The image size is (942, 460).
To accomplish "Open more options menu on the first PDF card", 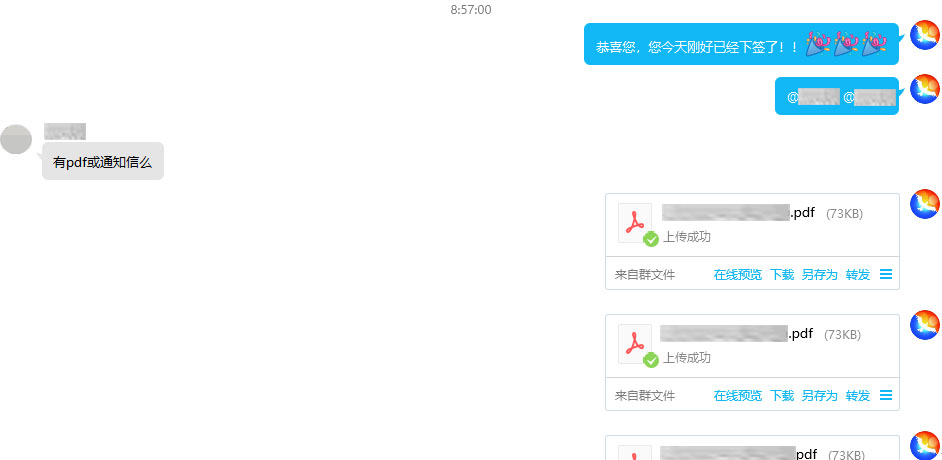I will click(x=886, y=275).
